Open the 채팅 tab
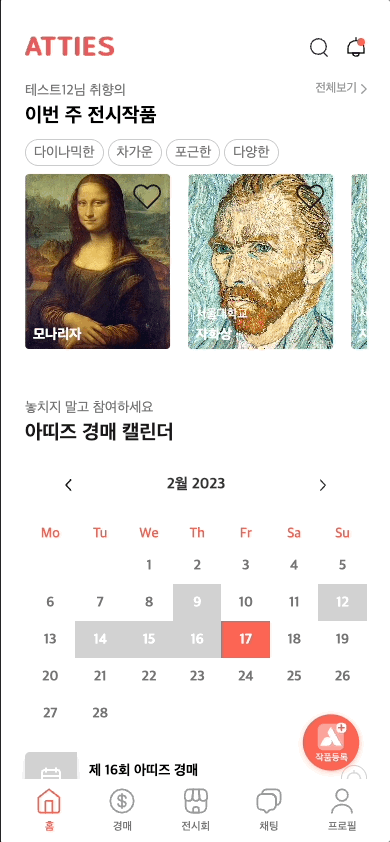 tap(269, 810)
